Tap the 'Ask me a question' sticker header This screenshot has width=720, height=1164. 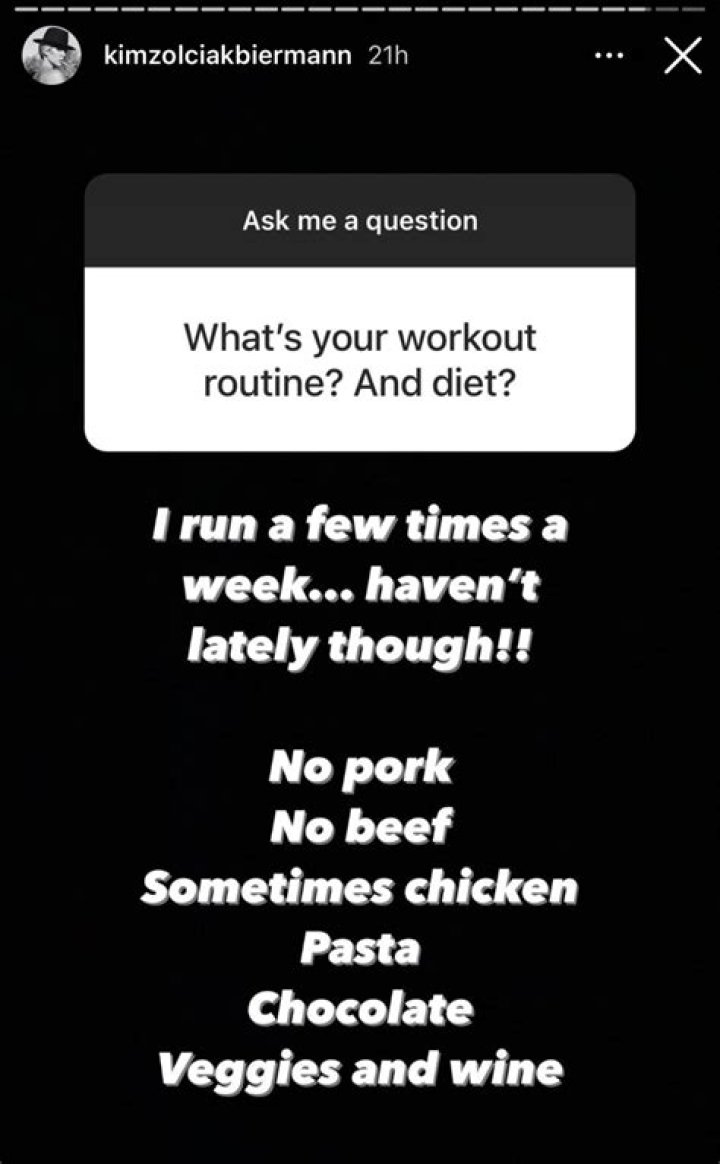(x=360, y=222)
